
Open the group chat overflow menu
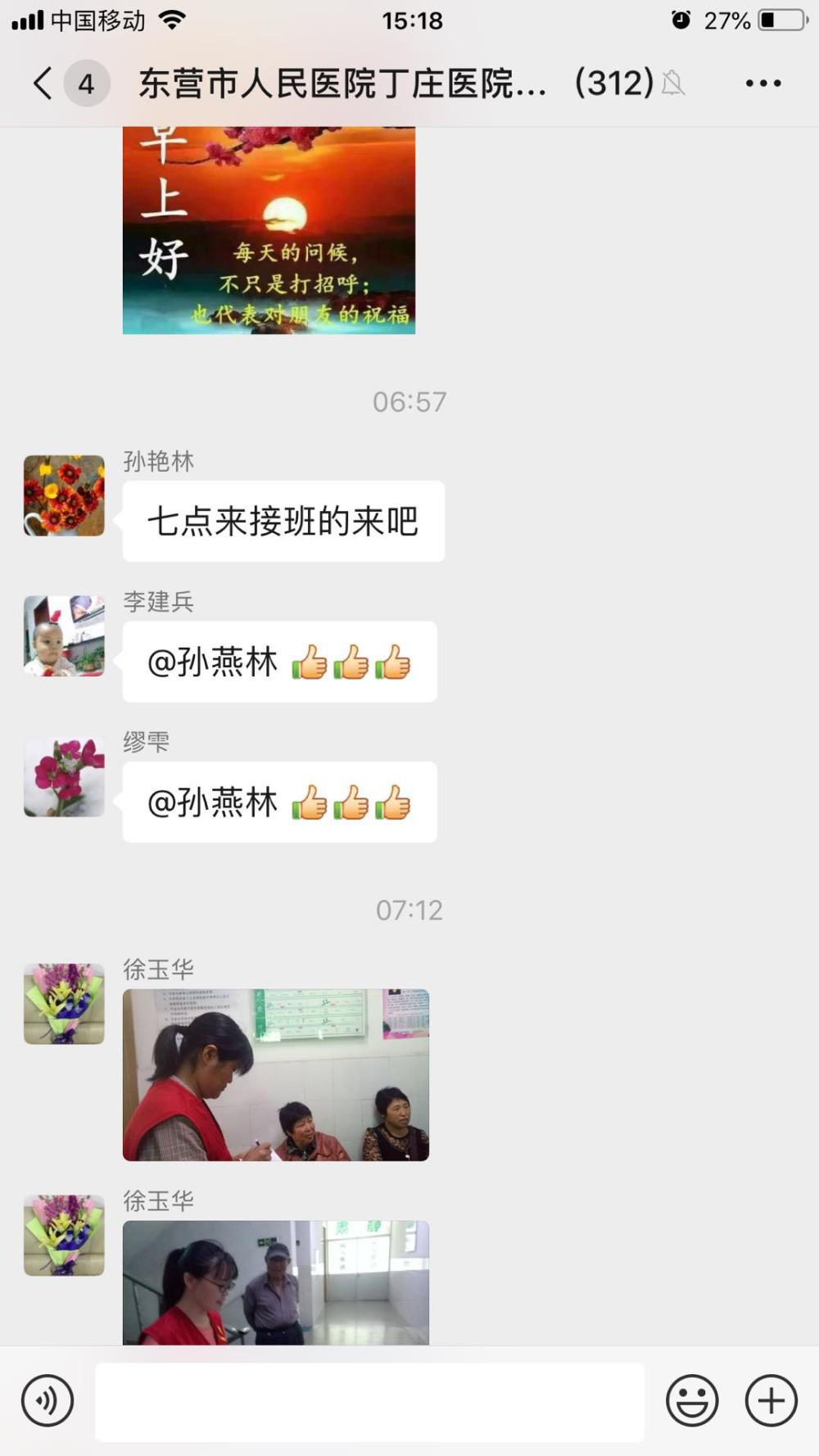(x=762, y=83)
